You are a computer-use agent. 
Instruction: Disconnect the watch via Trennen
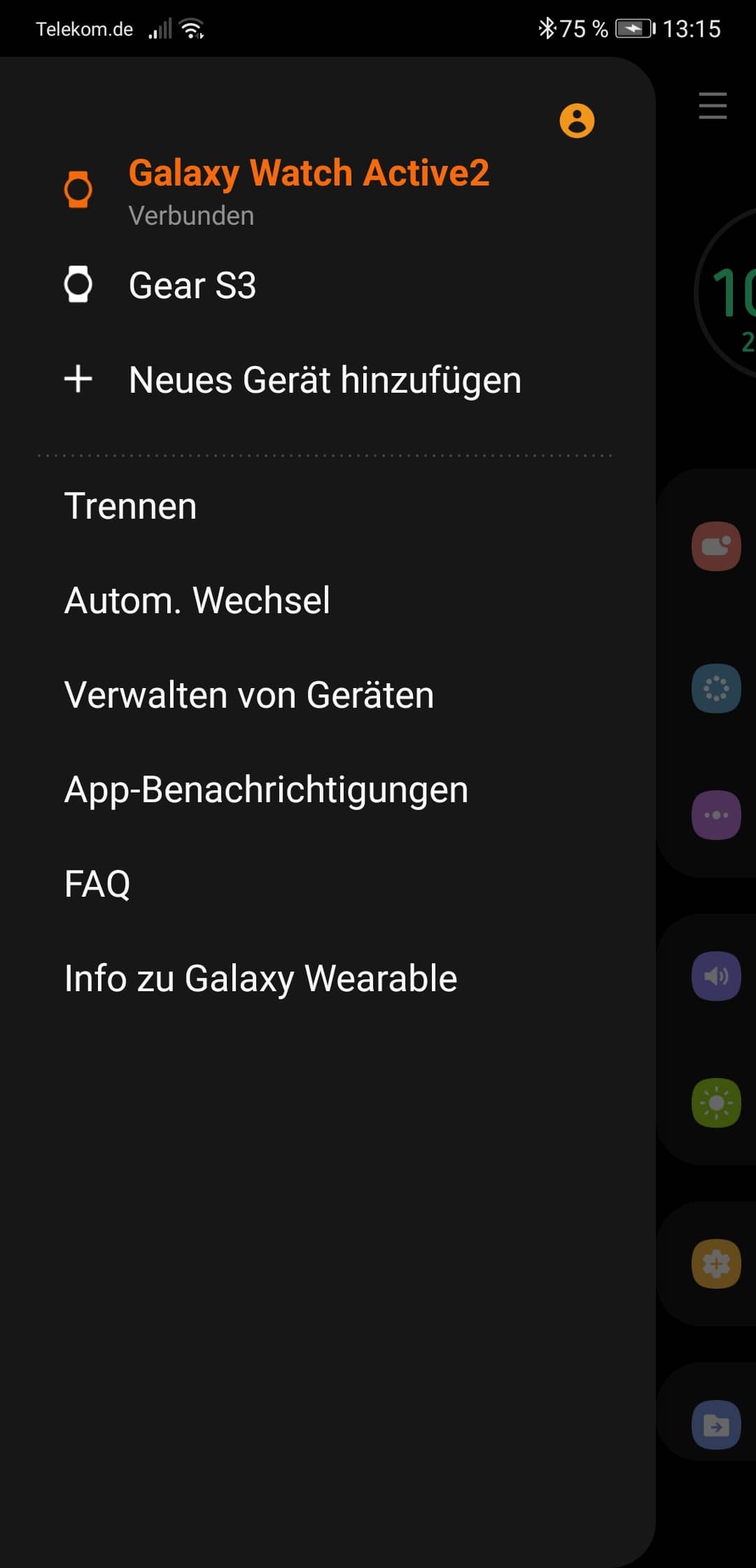(131, 506)
